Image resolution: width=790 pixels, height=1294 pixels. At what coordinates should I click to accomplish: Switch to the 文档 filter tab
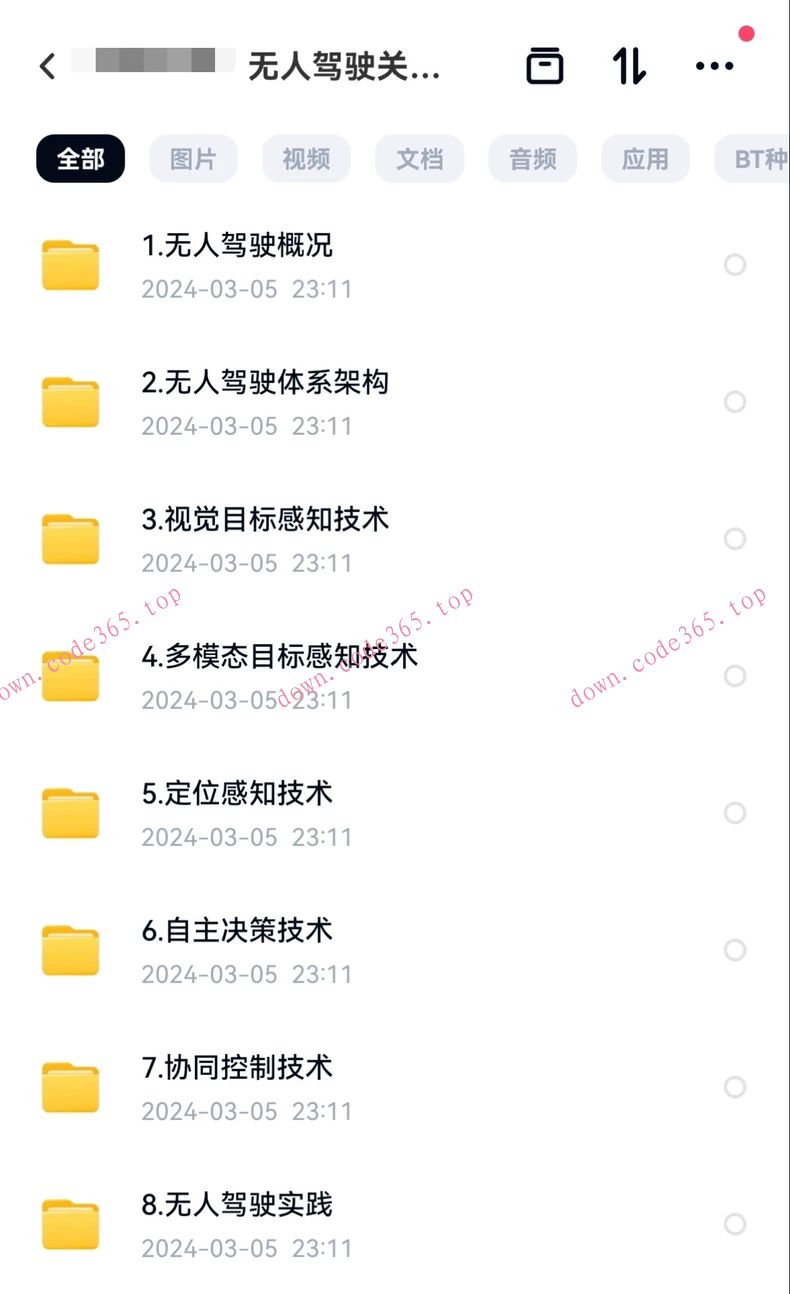coord(419,158)
